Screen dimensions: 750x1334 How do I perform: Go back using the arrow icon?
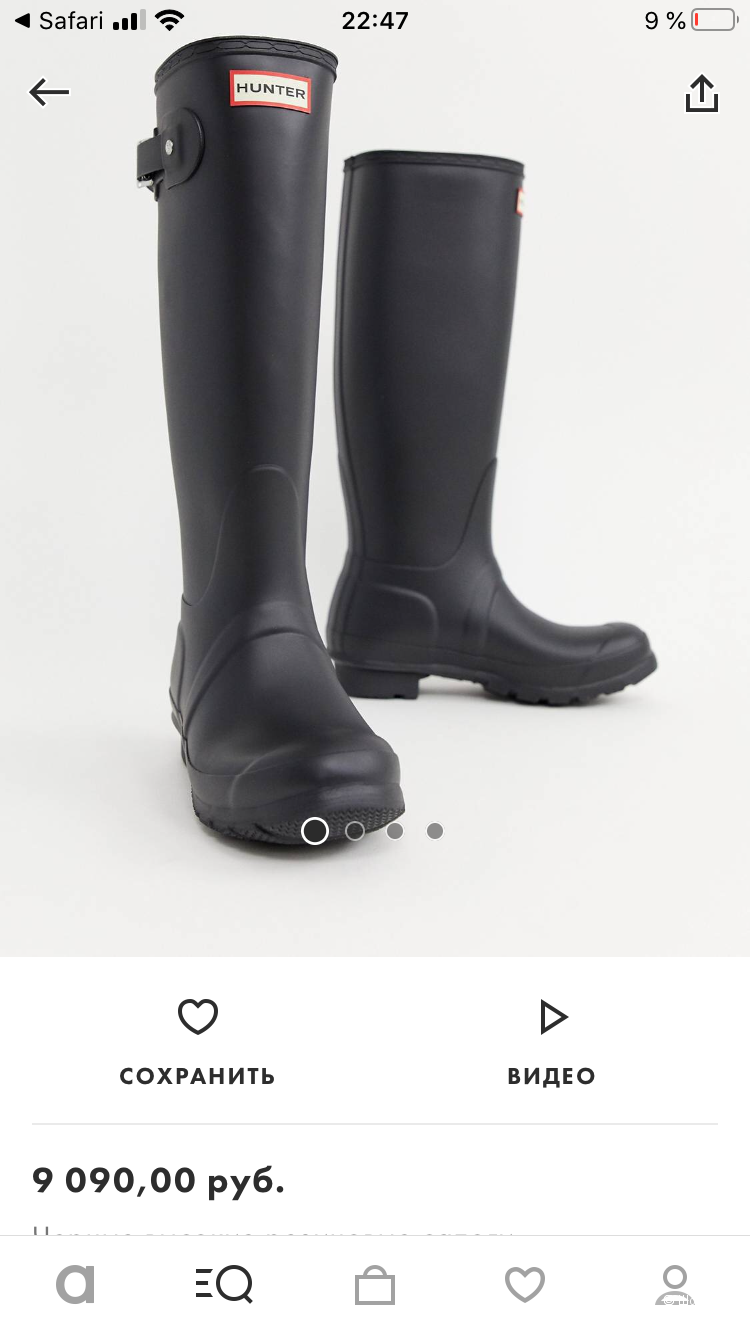pos(49,93)
